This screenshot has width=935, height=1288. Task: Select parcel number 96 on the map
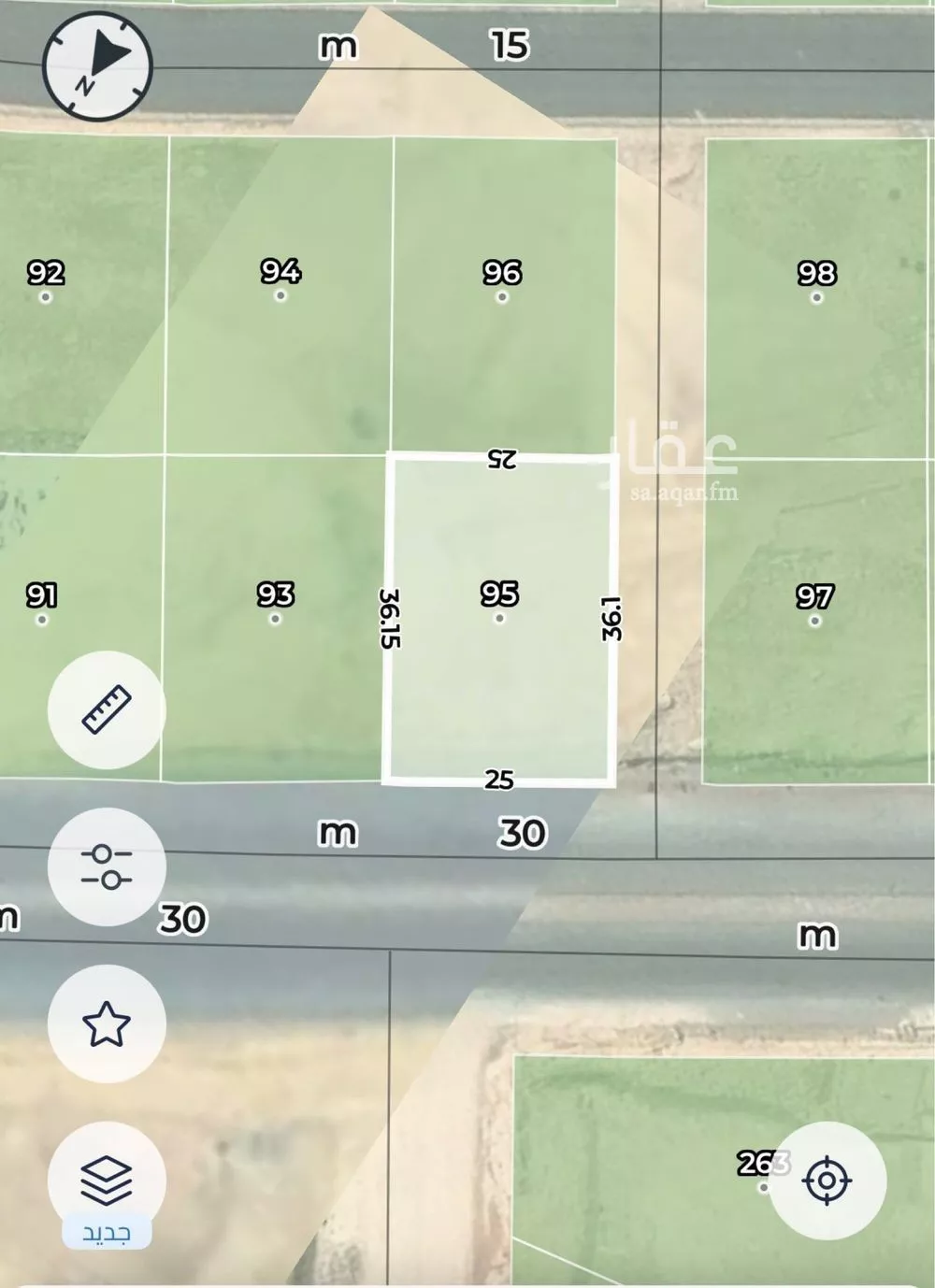click(x=502, y=280)
